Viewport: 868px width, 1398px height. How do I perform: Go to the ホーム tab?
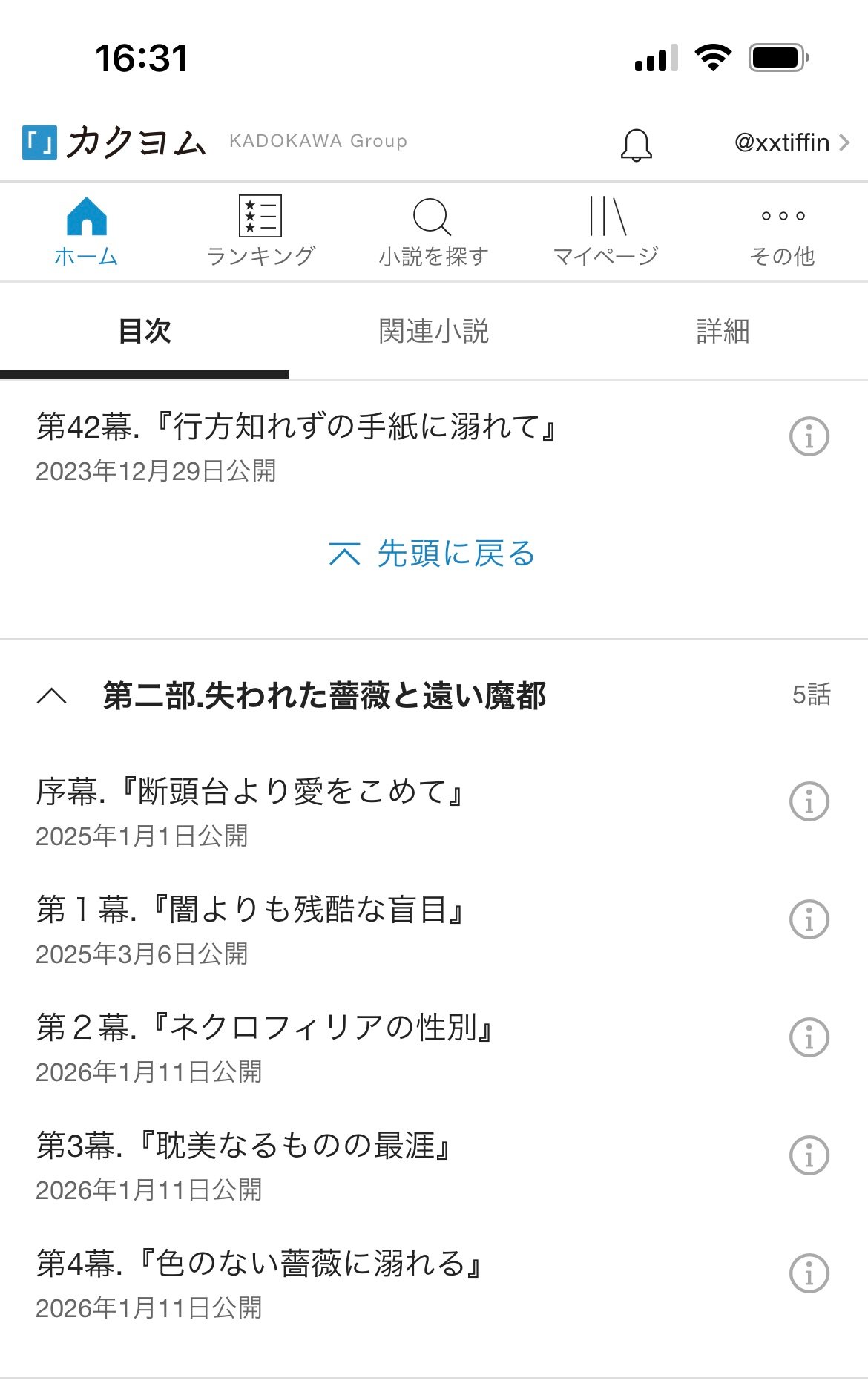pos(86,232)
